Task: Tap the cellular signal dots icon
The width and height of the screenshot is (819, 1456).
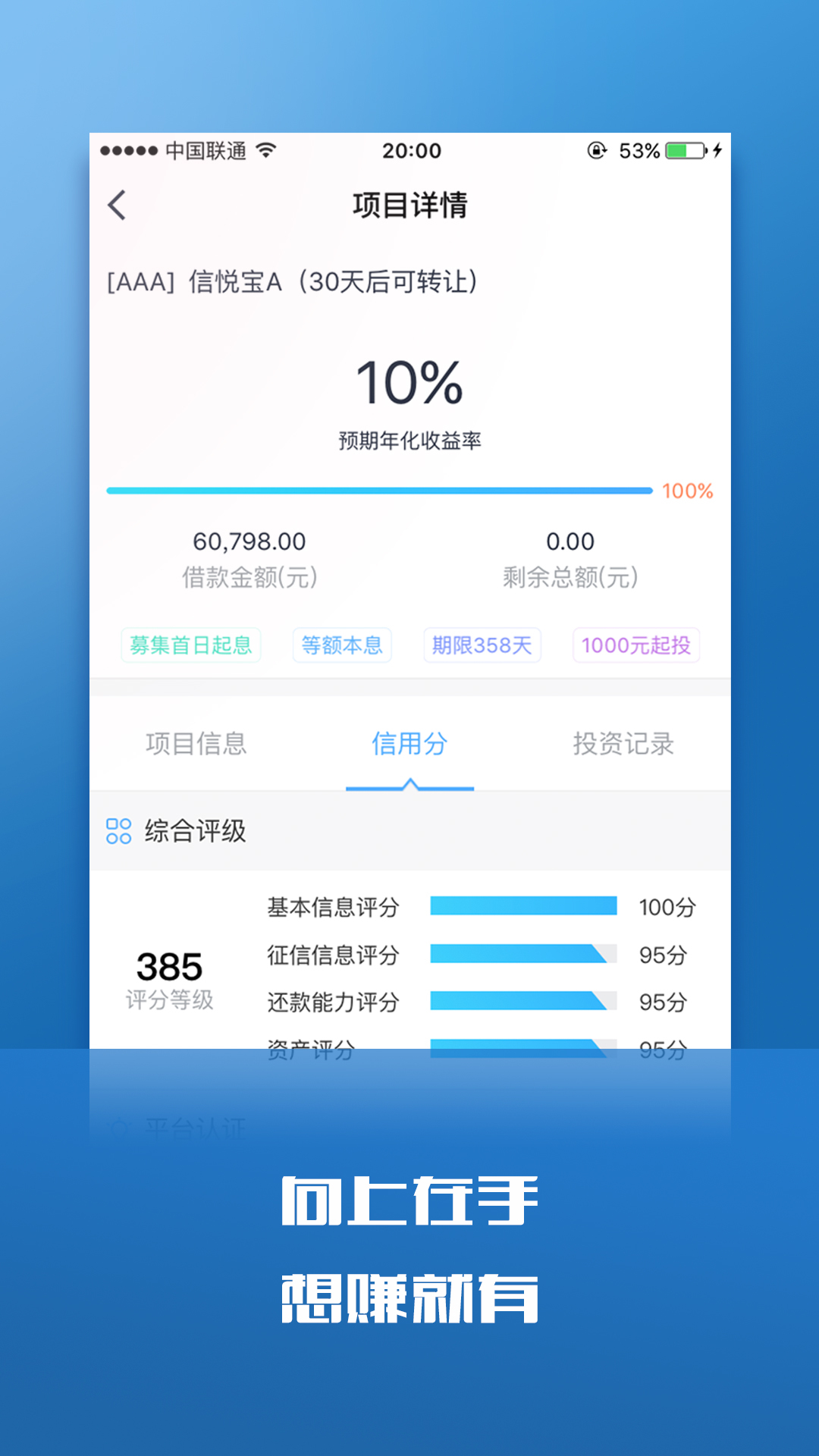Action: pos(127,150)
